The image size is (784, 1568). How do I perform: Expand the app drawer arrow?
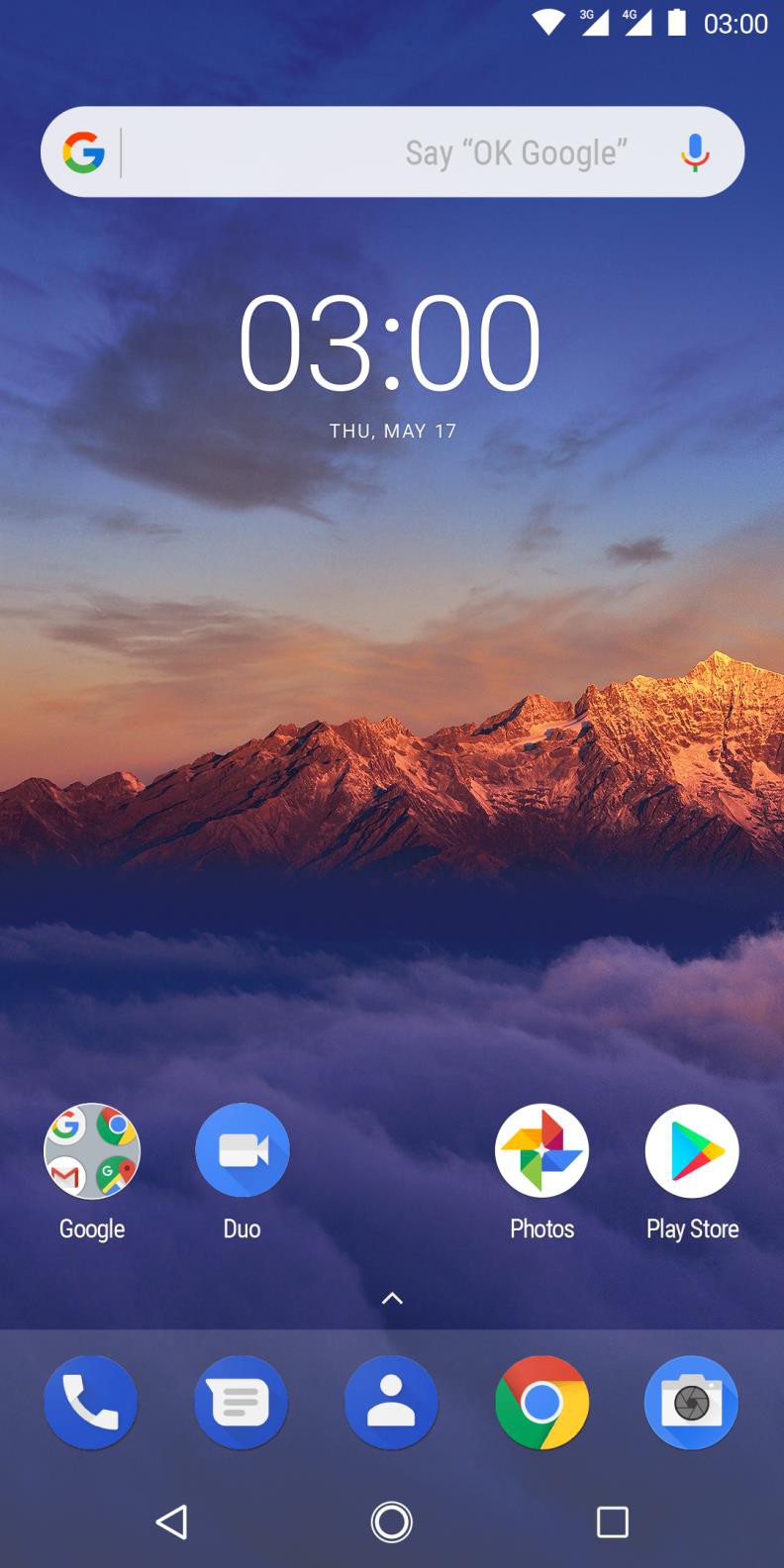tap(392, 1298)
